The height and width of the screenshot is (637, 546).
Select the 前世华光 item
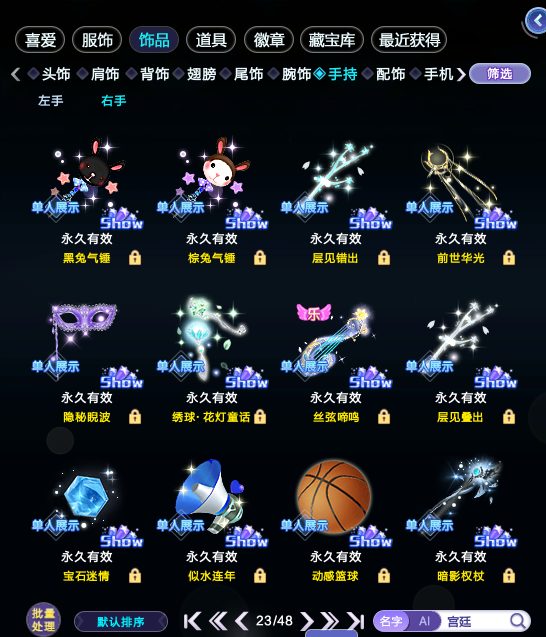point(461,201)
